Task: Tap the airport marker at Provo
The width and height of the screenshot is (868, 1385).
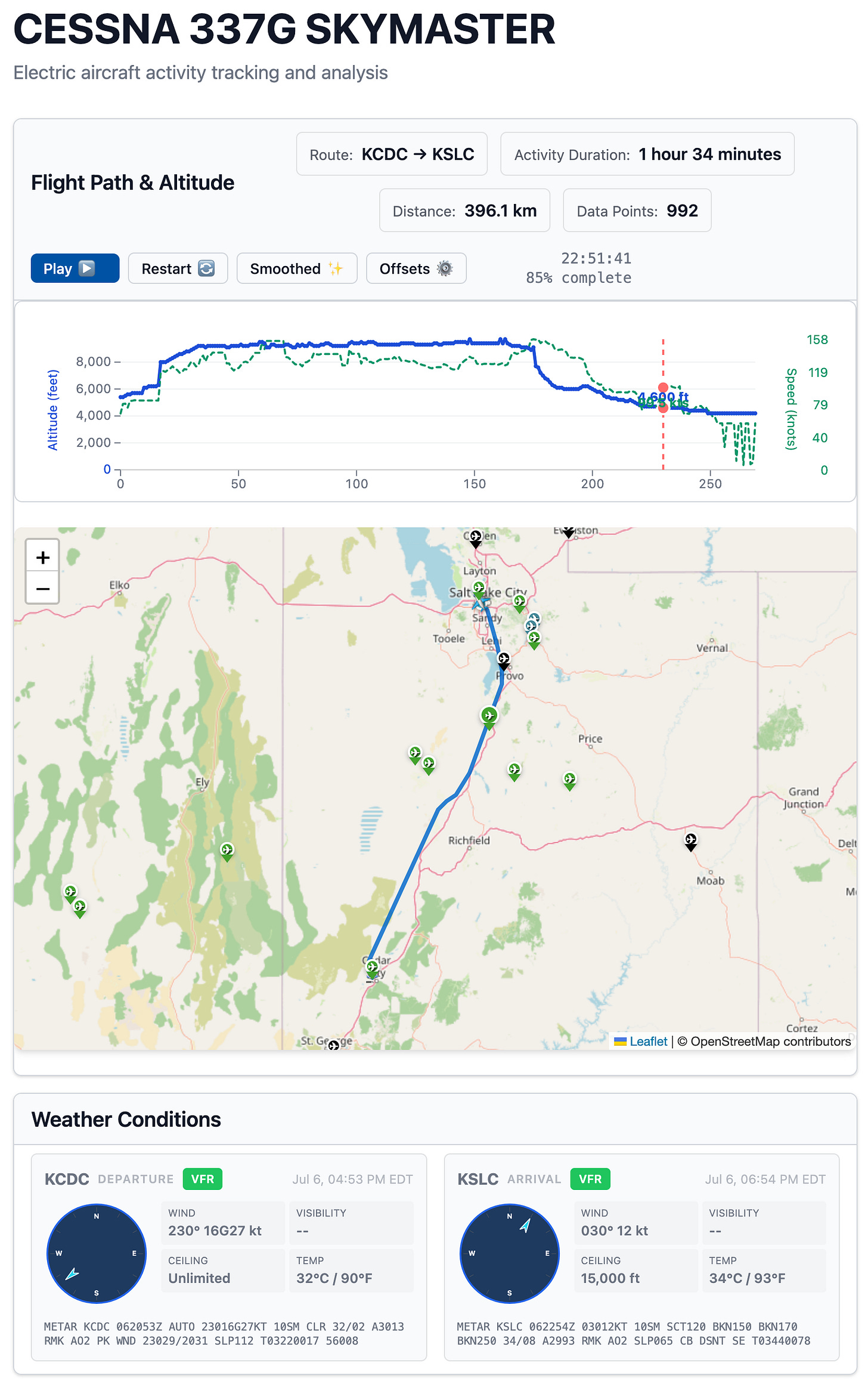Action: coord(504,660)
